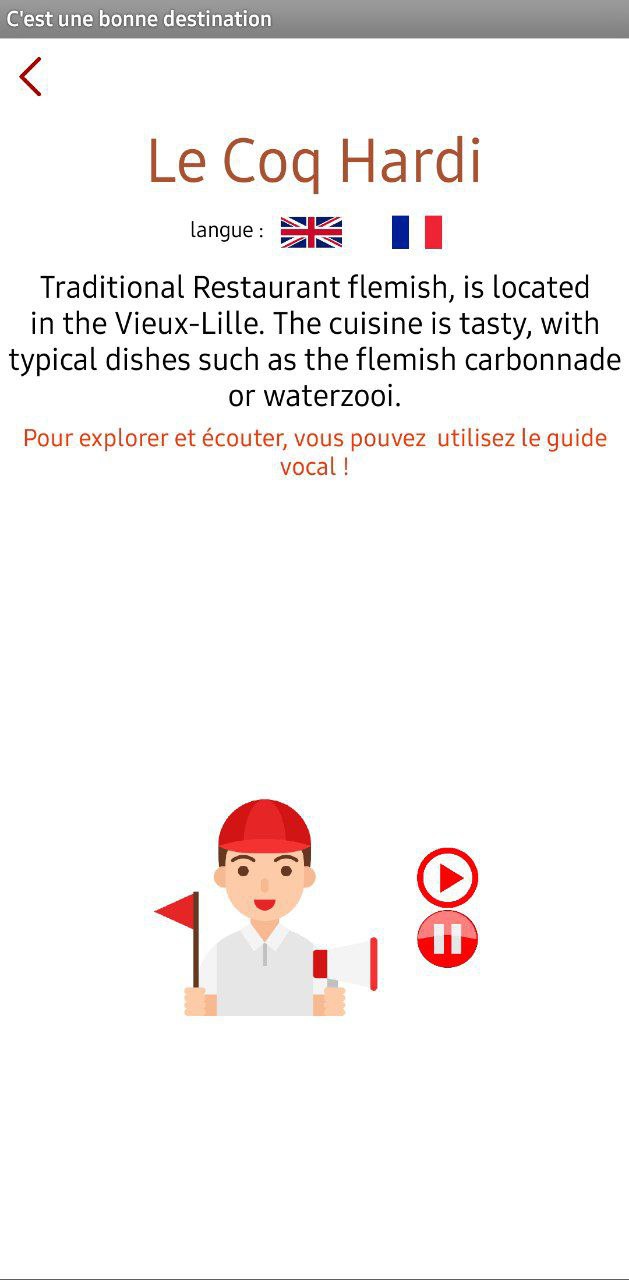This screenshot has height=1280, width=629.
Task: Select the French flag language option
Action: tap(416, 232)
